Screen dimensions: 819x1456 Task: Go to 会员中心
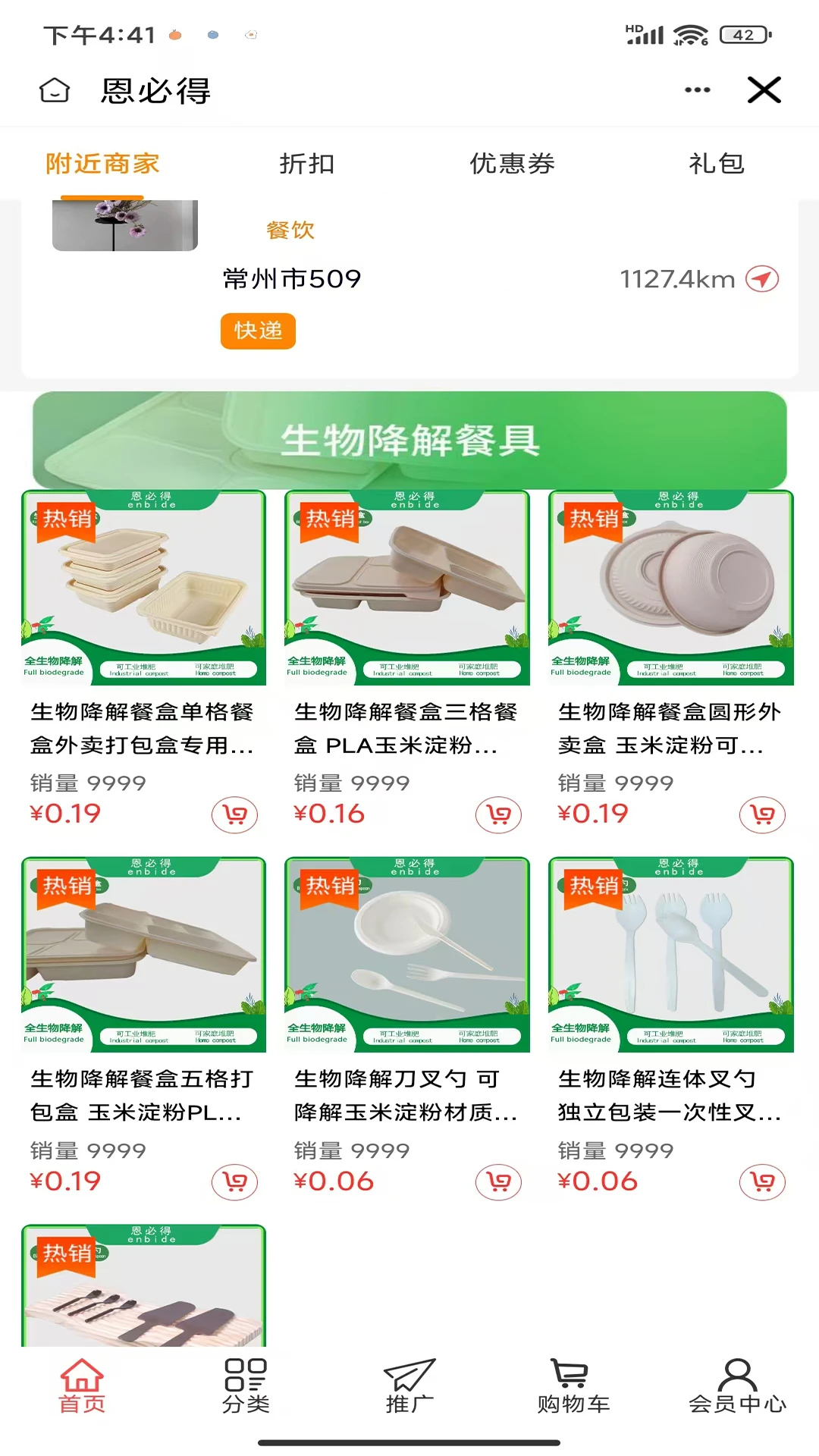(x=737, y=1385)
